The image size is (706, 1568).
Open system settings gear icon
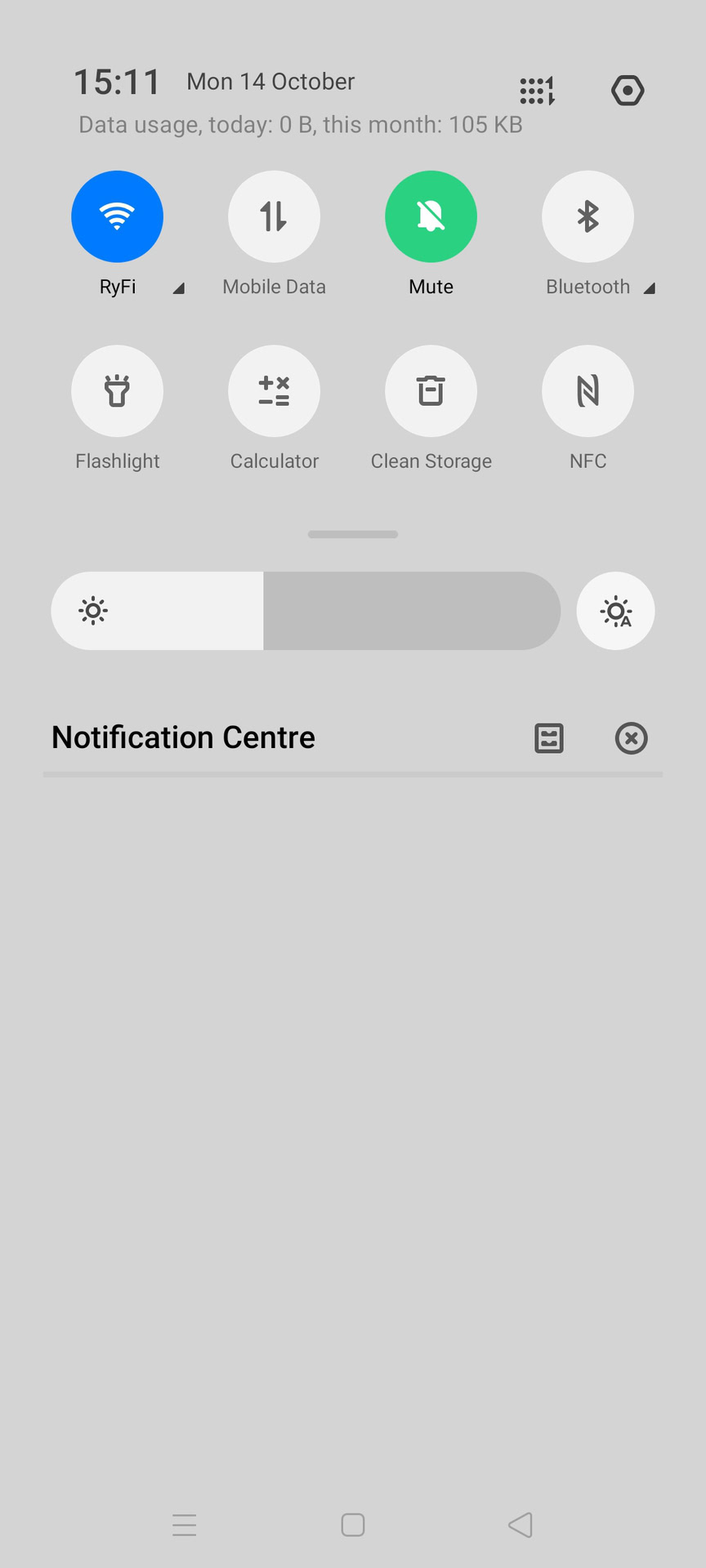click(628, 91)
